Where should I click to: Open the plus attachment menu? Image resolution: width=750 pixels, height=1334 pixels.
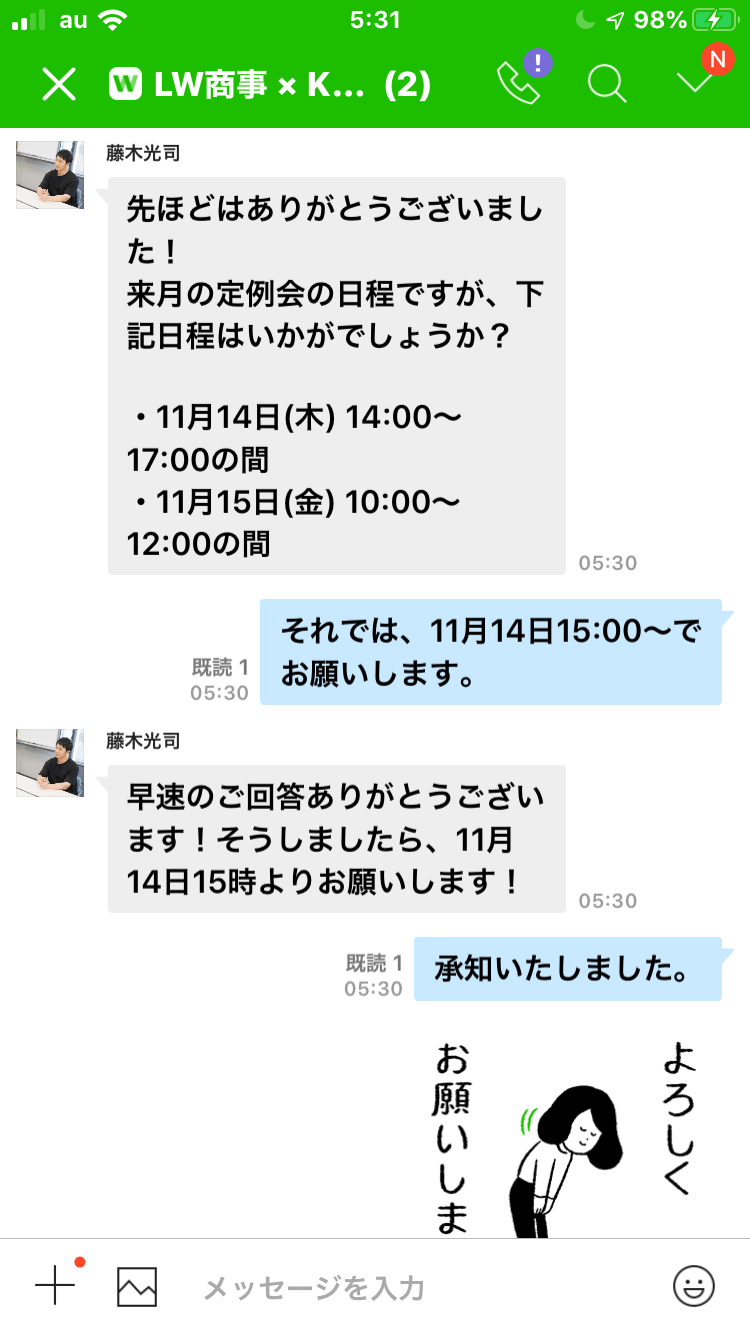tap(55, 1285)
